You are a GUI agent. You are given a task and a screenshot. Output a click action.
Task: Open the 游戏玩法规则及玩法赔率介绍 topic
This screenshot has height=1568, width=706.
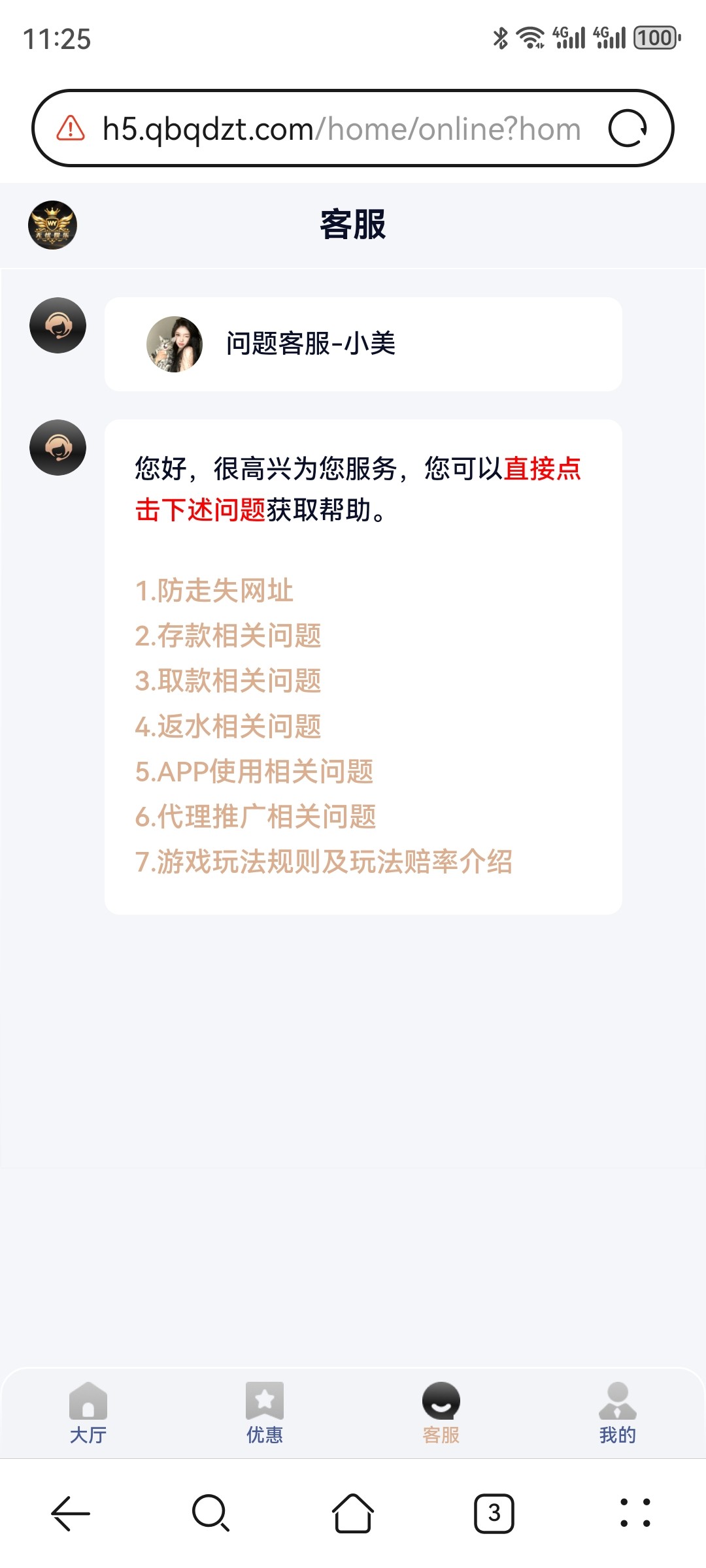(323, 862)
